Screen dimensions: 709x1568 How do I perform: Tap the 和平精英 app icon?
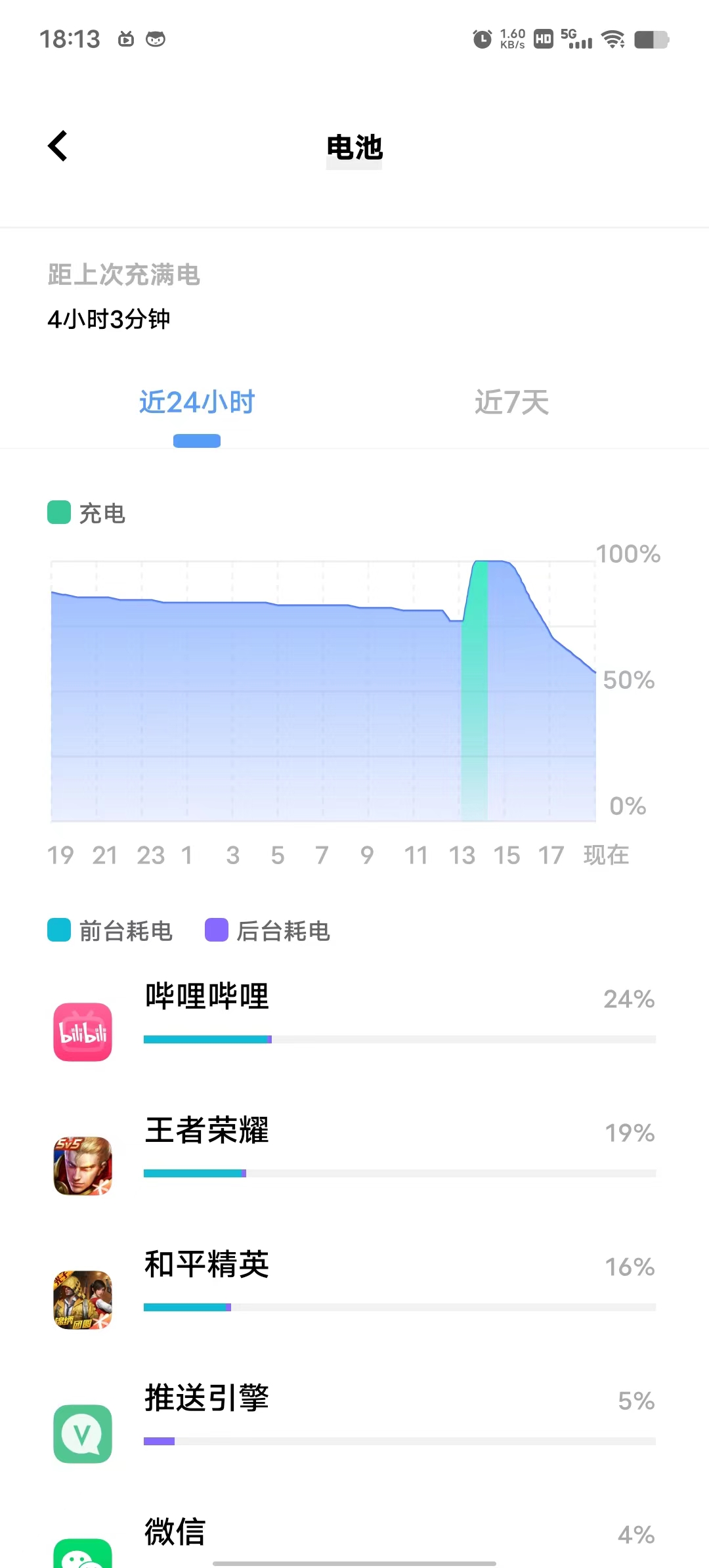[x=82, y=1301]
